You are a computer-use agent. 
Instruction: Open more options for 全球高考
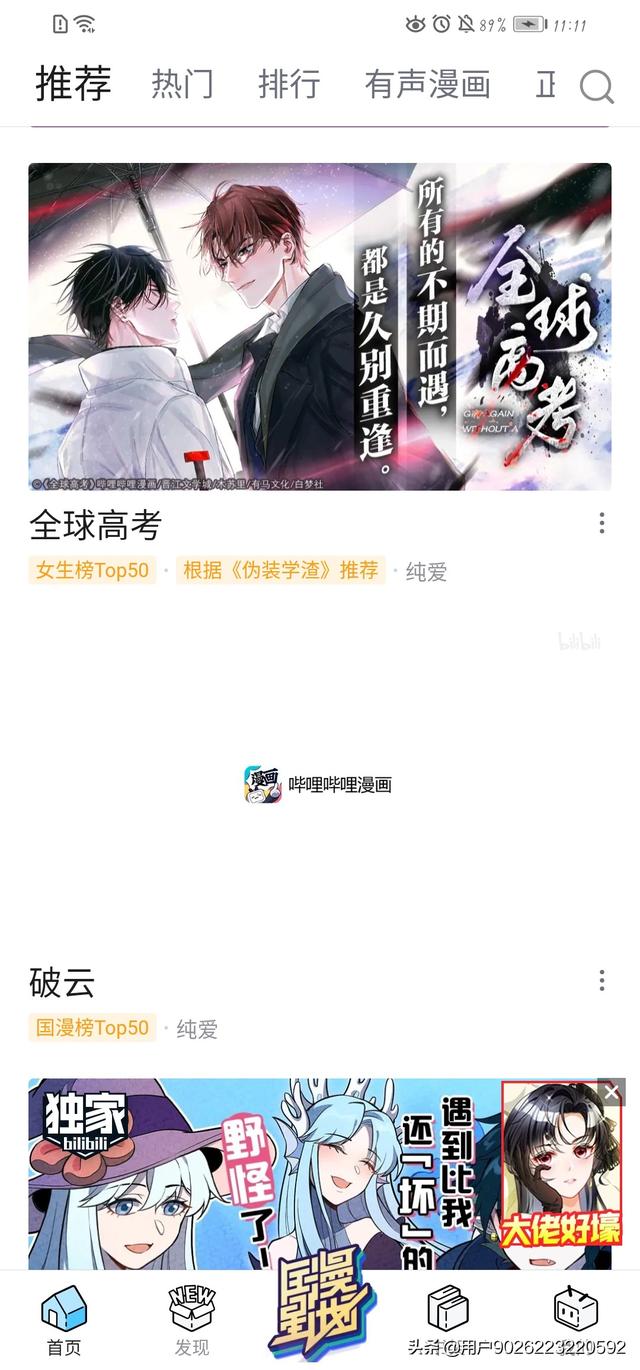(x=601, y=523)
